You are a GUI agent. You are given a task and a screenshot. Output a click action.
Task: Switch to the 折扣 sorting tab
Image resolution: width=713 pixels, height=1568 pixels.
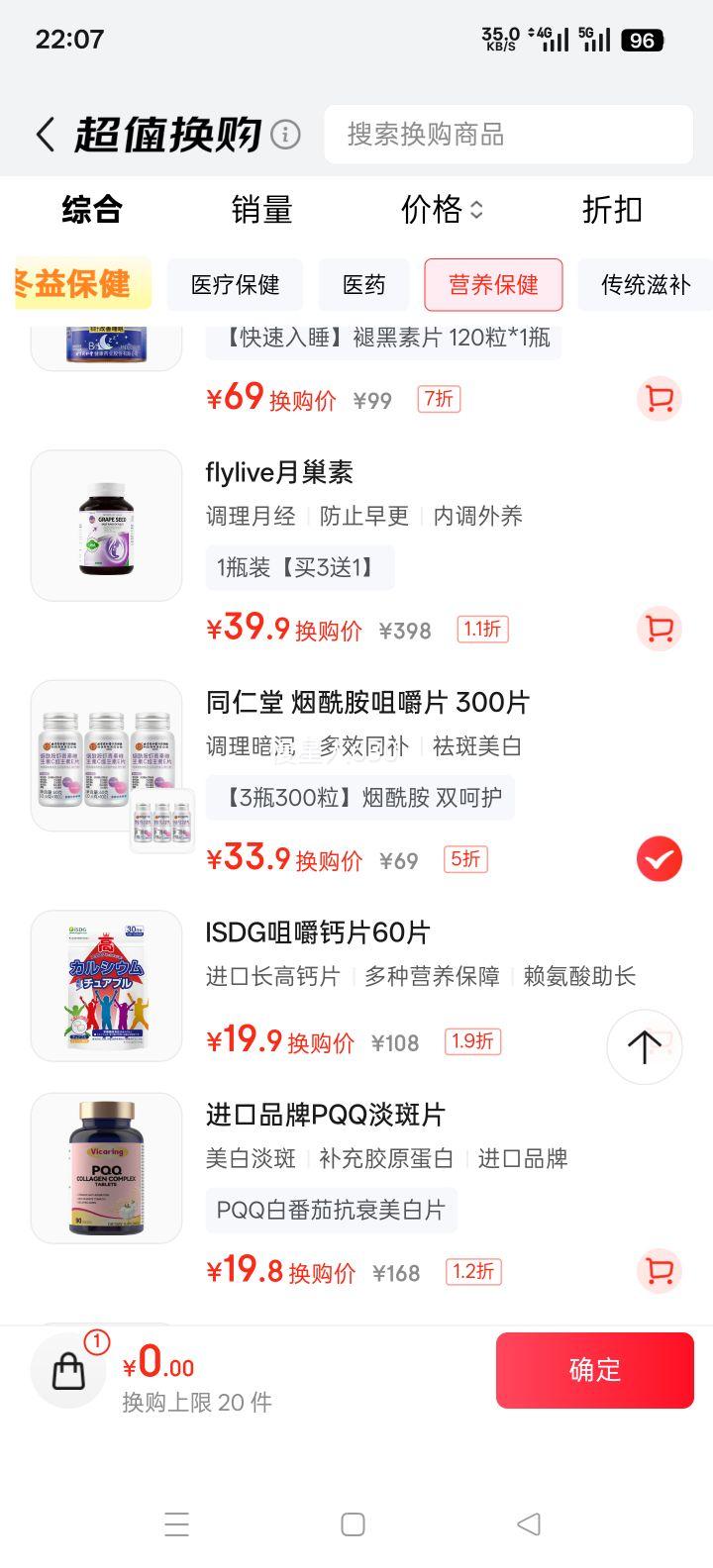click(x=611, y=210)
